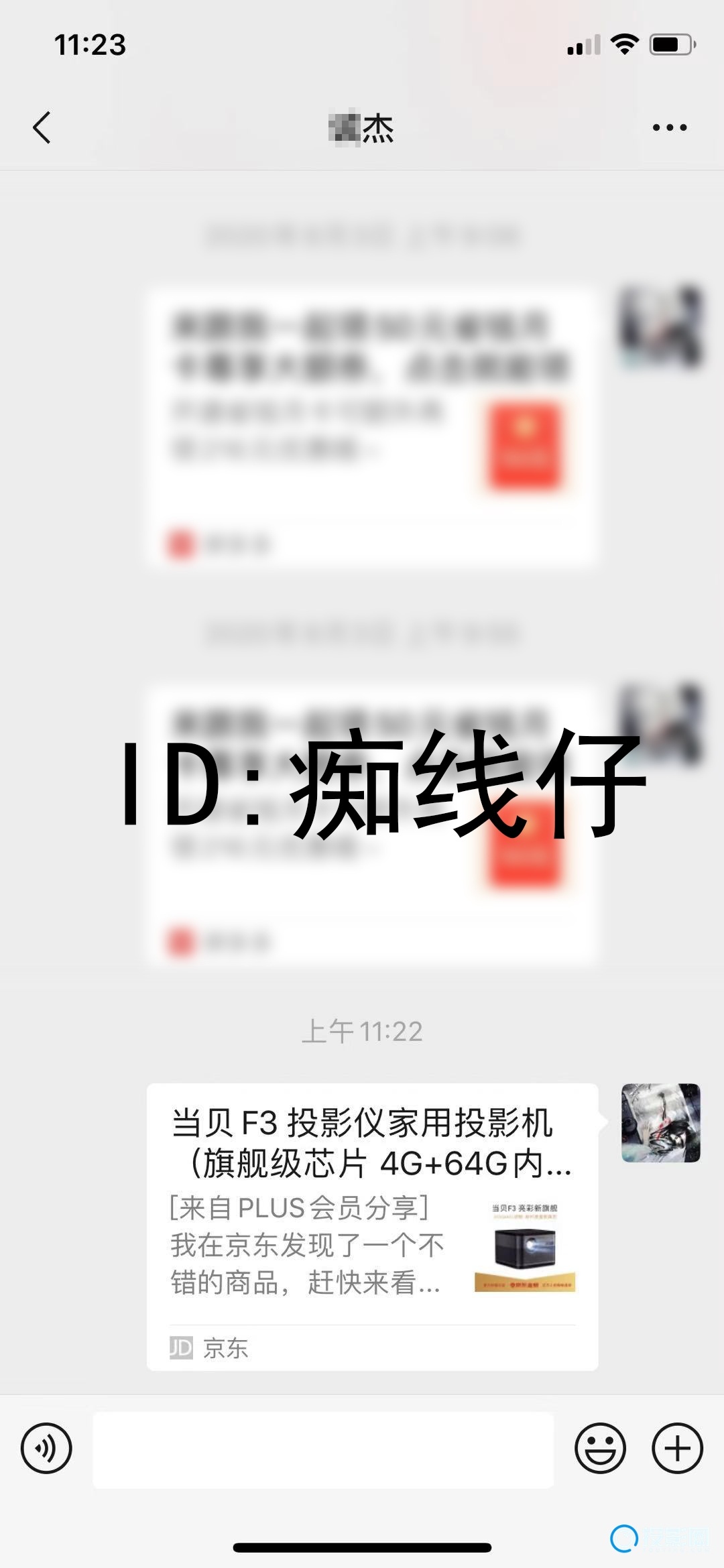Open the 当贝 F3 投影仪 JD share card
Image resolution: width=724 pixels, height=1568 pixels.
pos(372,1225)
